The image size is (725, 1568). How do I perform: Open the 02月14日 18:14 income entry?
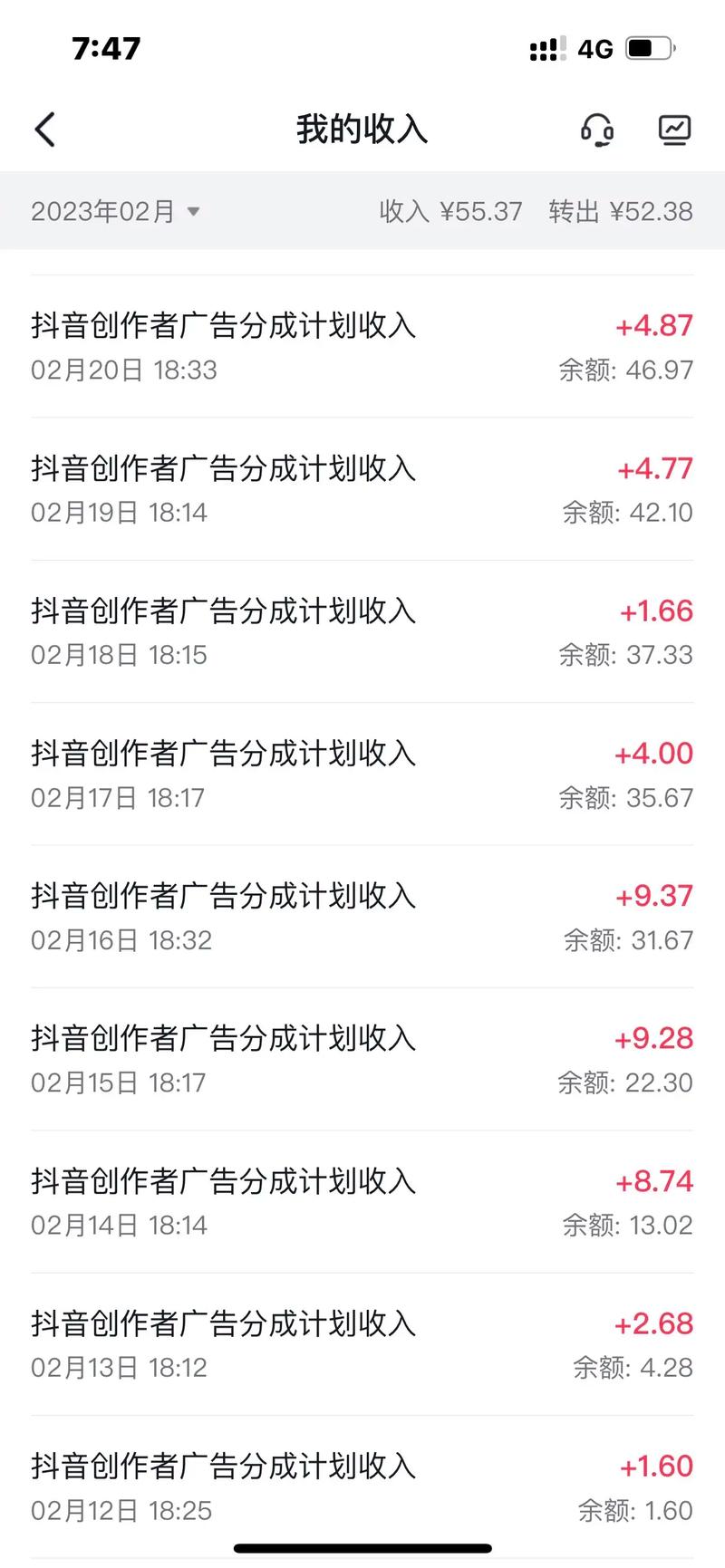(x=362, y=1201)
